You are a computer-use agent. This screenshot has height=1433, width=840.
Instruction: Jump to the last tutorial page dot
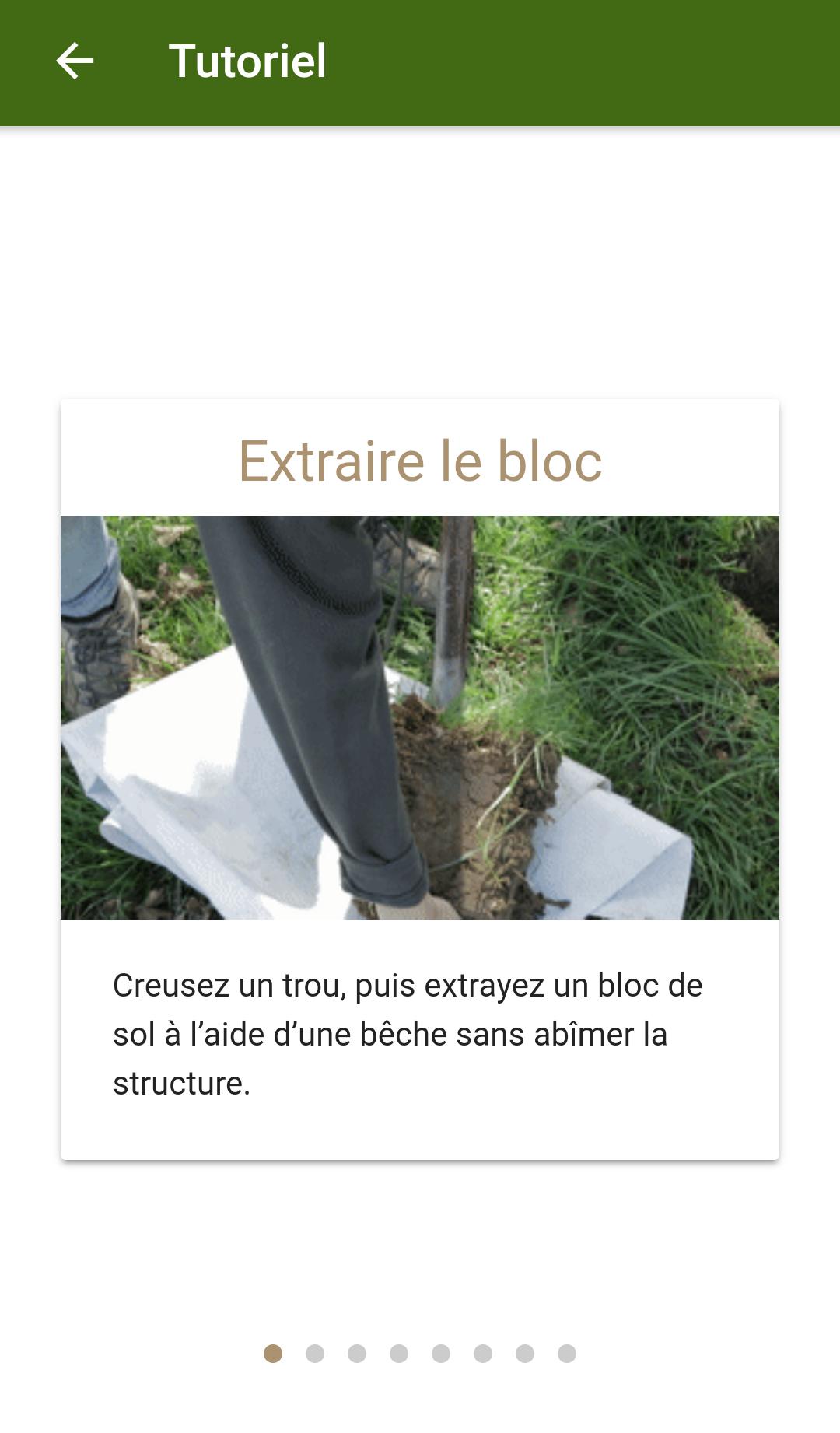[x=567, y=1354]
